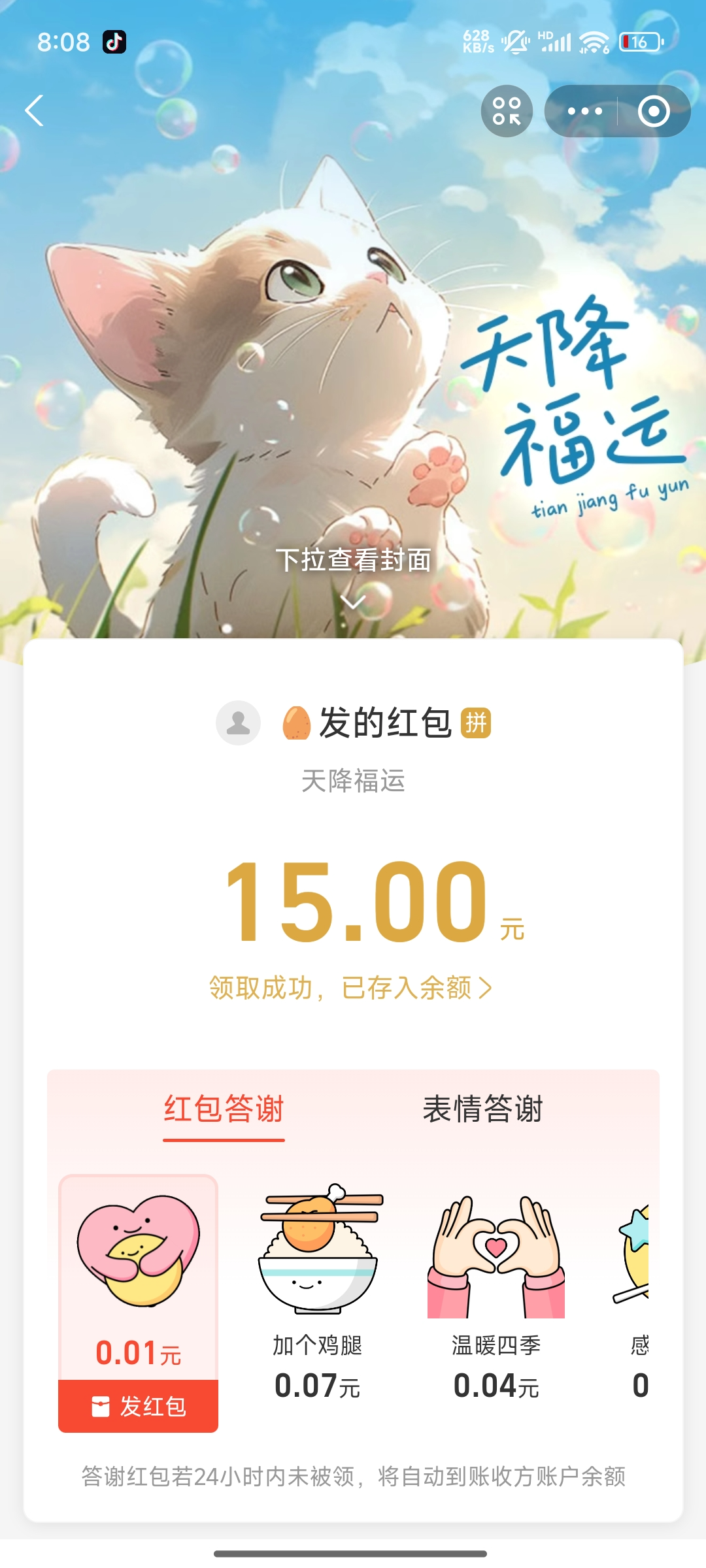706x1568 pixels.
Task: Send the 0.01元 thank-you red packet via 发红包
Action: point(139,1406)
